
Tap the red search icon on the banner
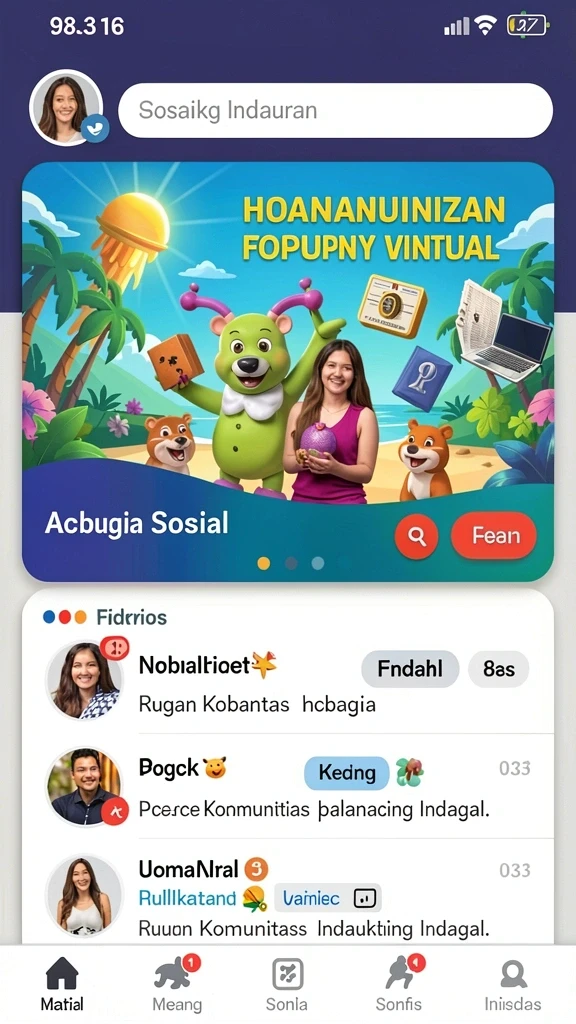[x=416, y=536]
